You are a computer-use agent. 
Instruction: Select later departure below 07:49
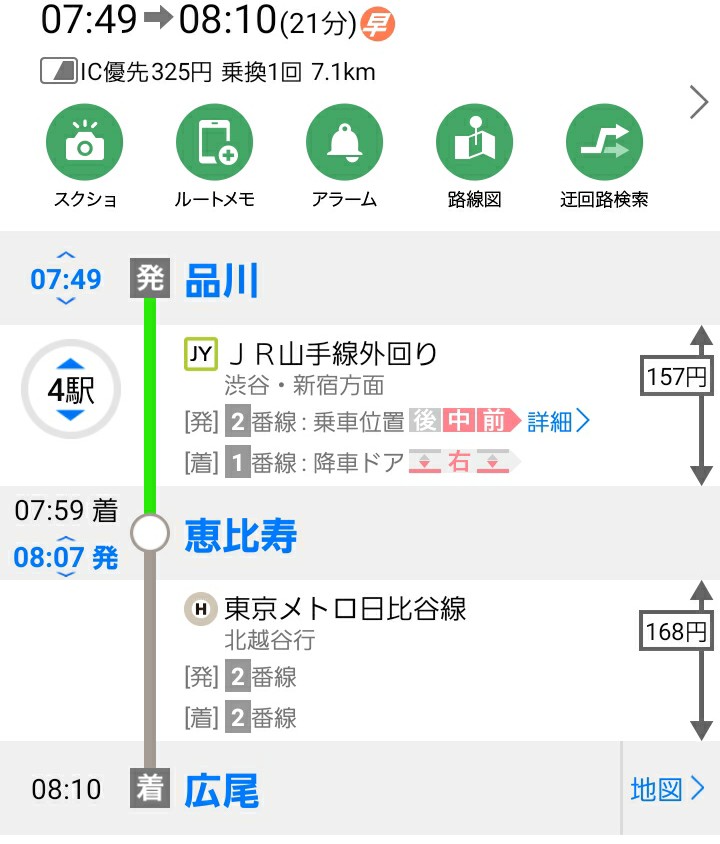(66, 301)
